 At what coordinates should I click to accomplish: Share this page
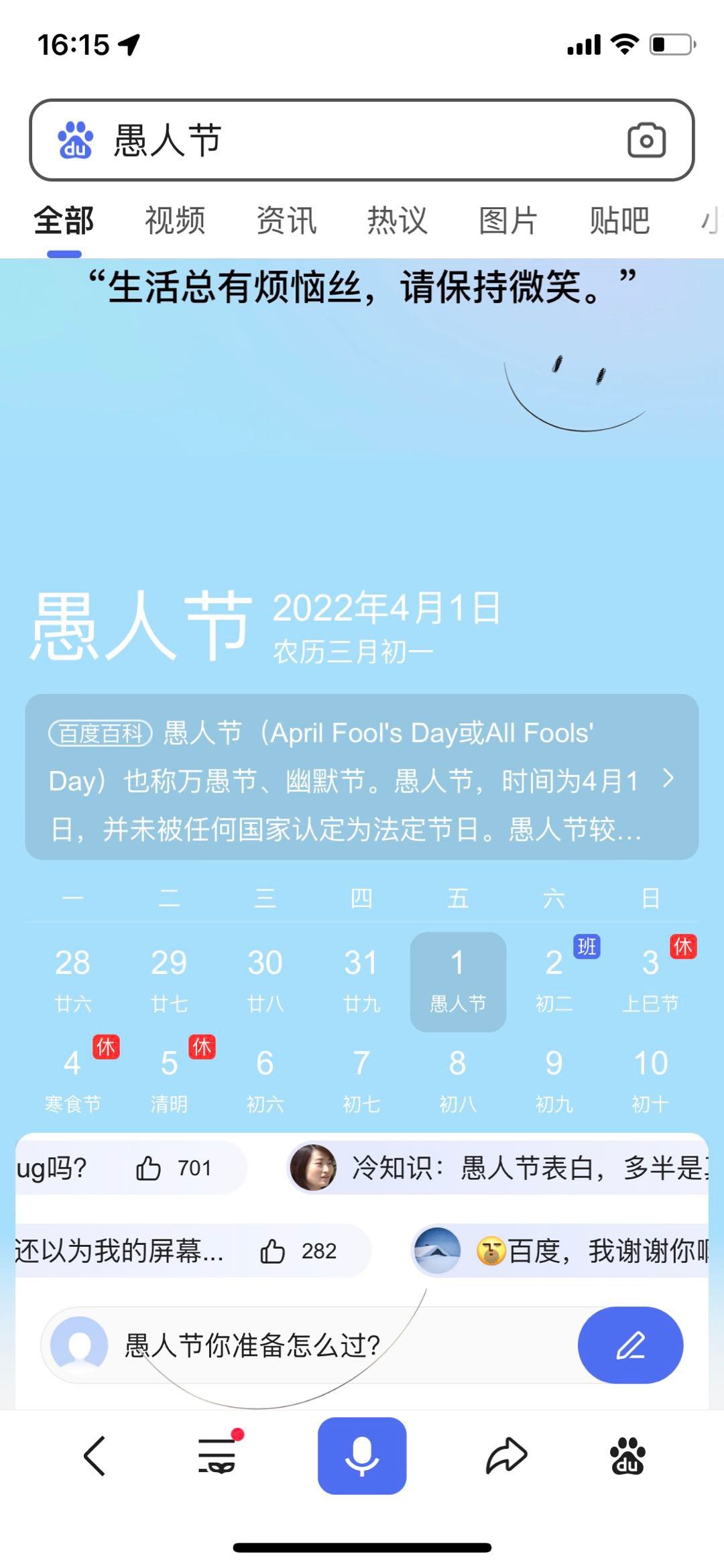(x=507, y=1456)
